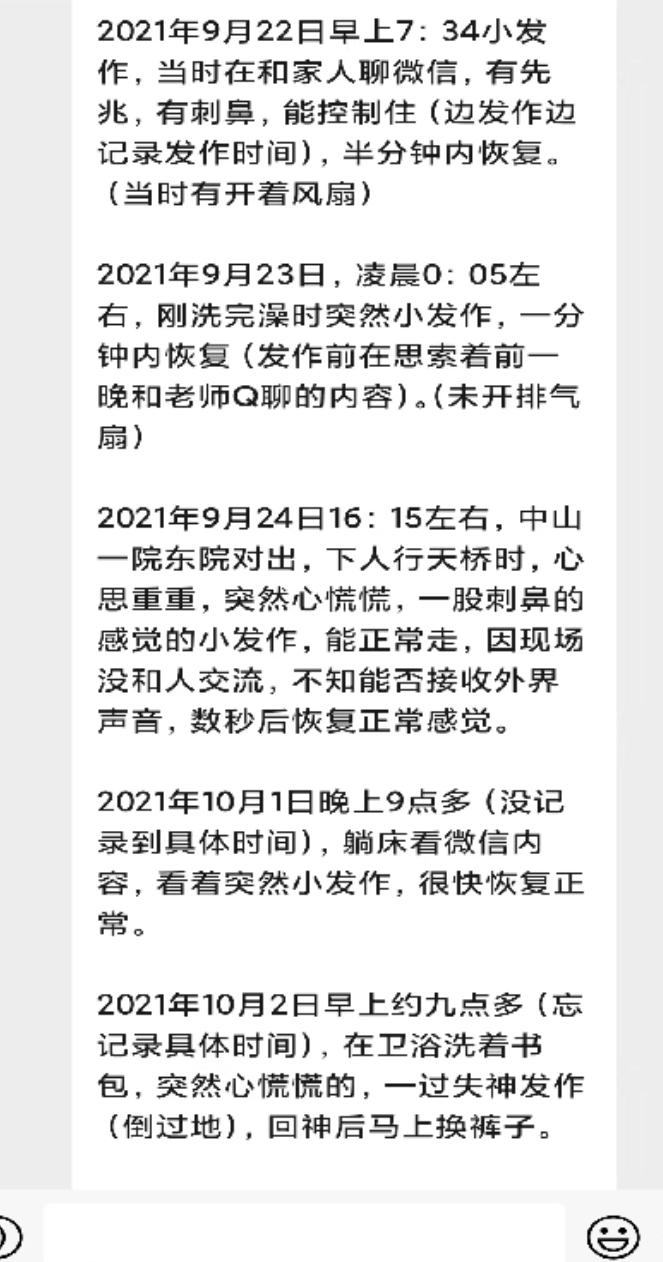Tap the message text input field

pyautogui.click(x=305, y=1232)
